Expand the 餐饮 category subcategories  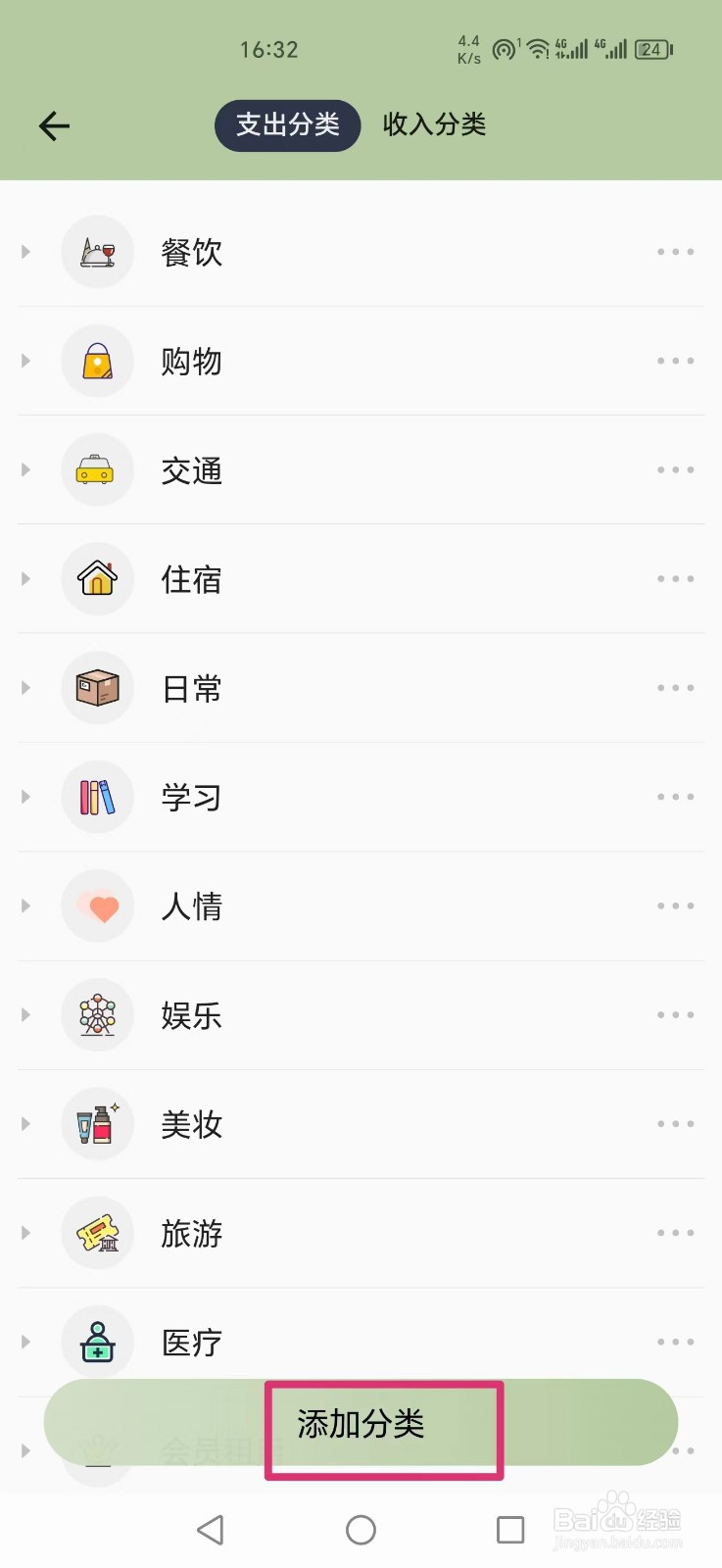25,251
